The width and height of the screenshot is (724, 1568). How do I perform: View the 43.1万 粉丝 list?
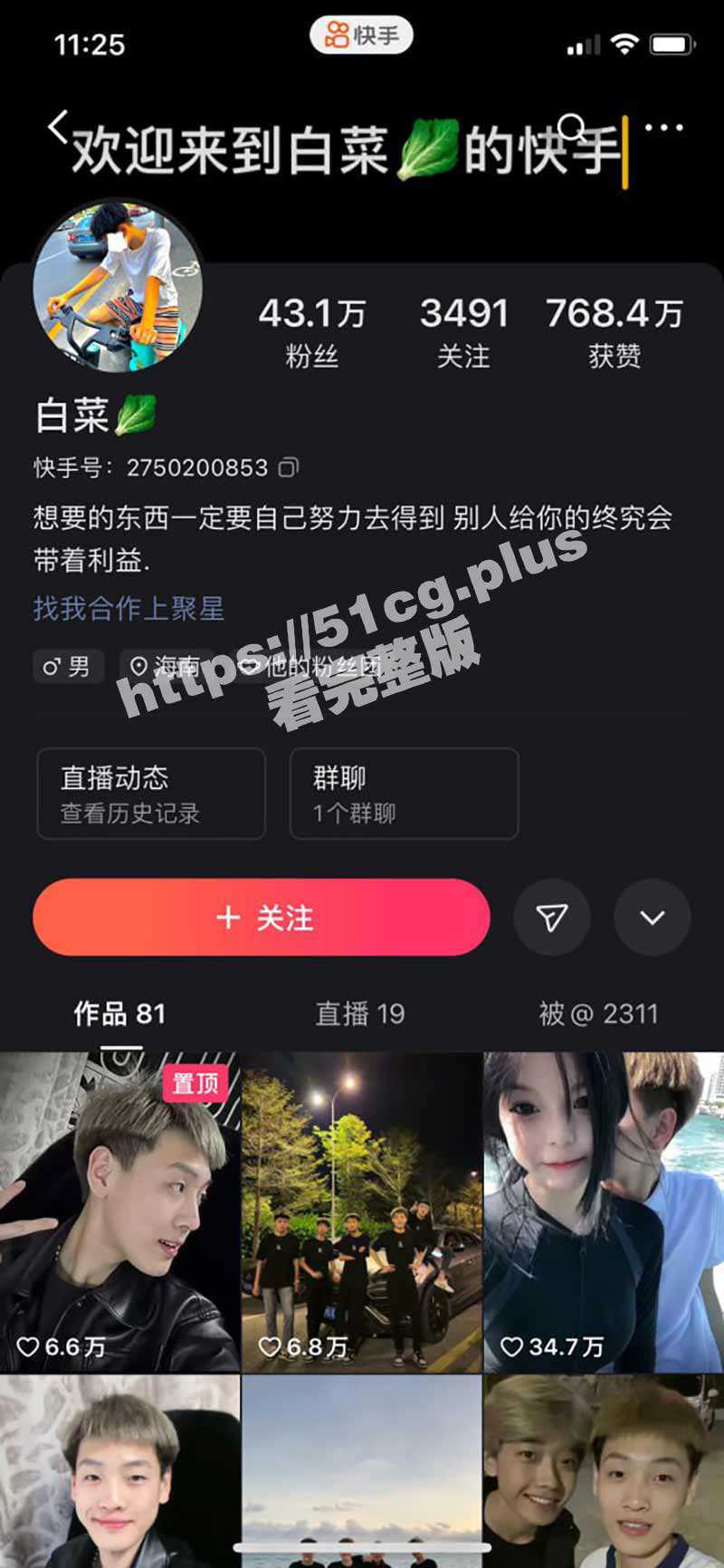[x=311, y=332]
